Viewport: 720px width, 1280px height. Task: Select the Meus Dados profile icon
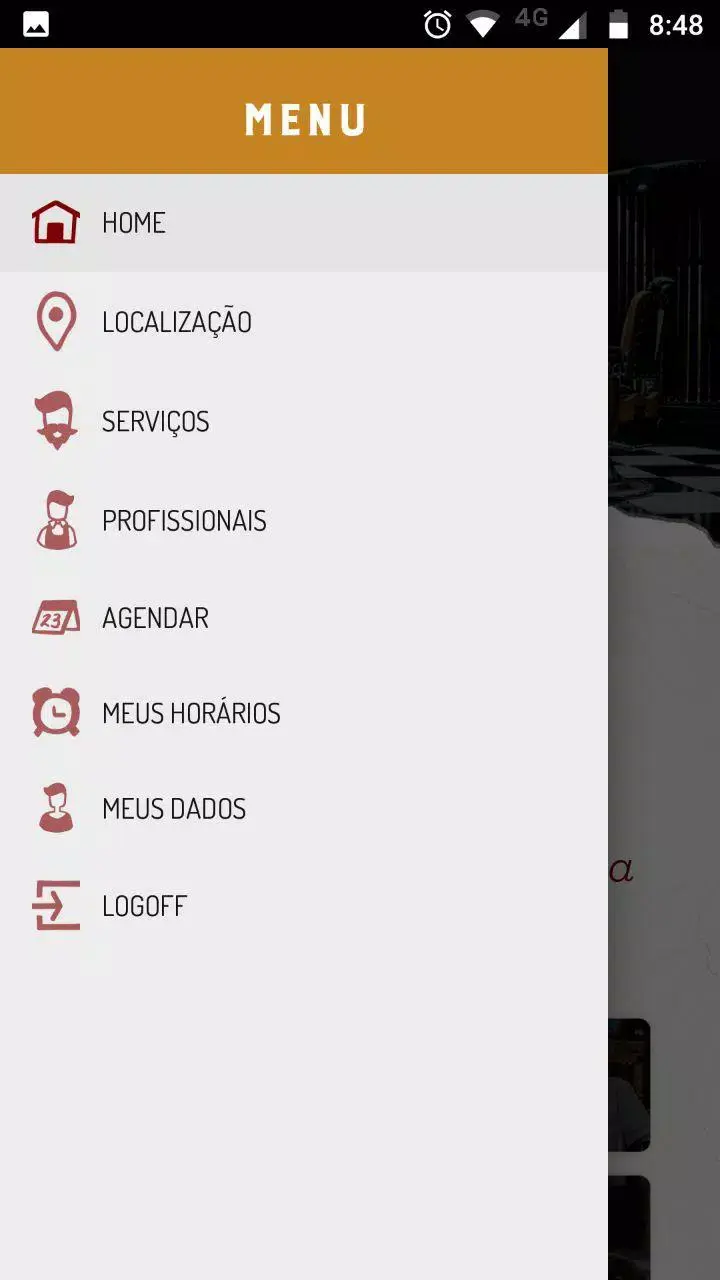tap(56, 807)
